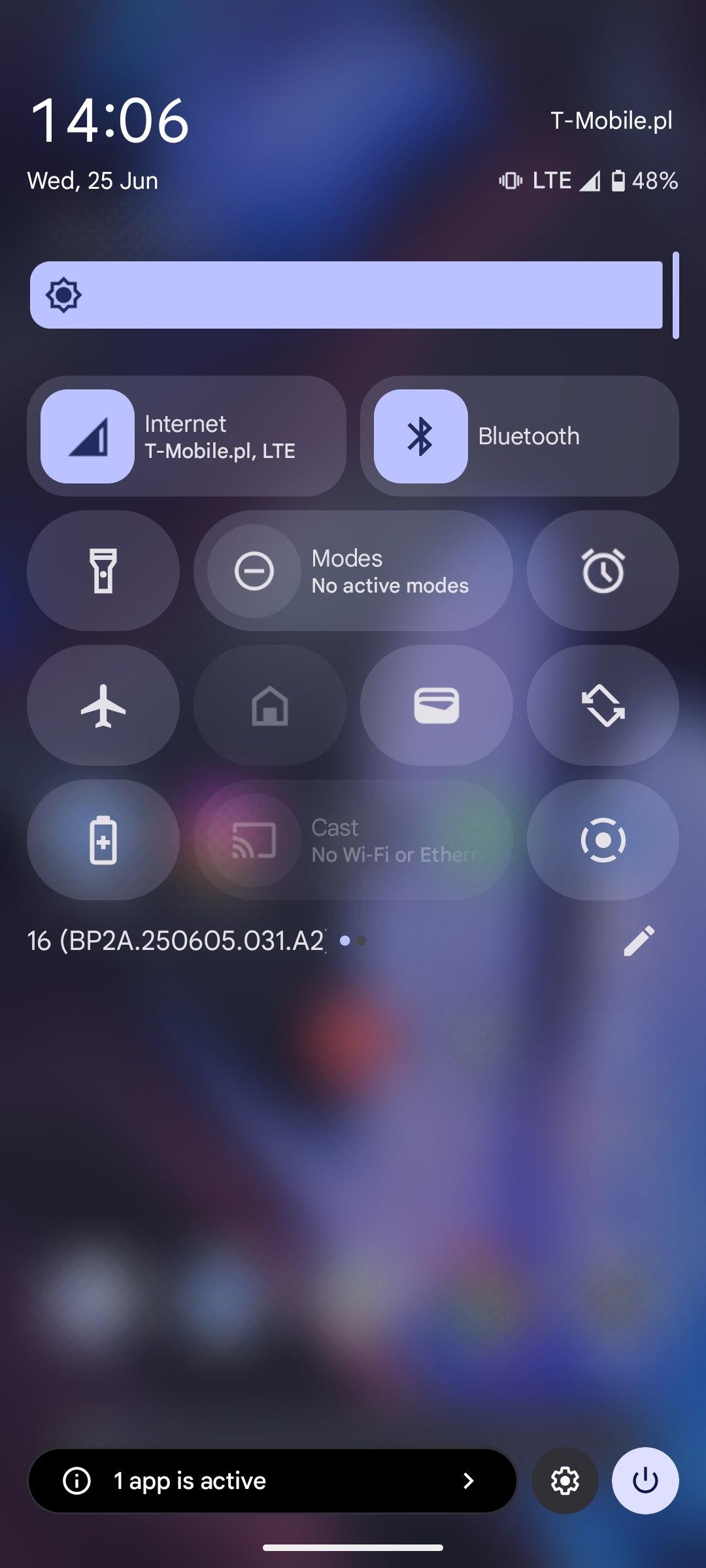This screenshot has height=1568, width=706.
Task: Tap the Cast tile
Action: click(353, 840)
